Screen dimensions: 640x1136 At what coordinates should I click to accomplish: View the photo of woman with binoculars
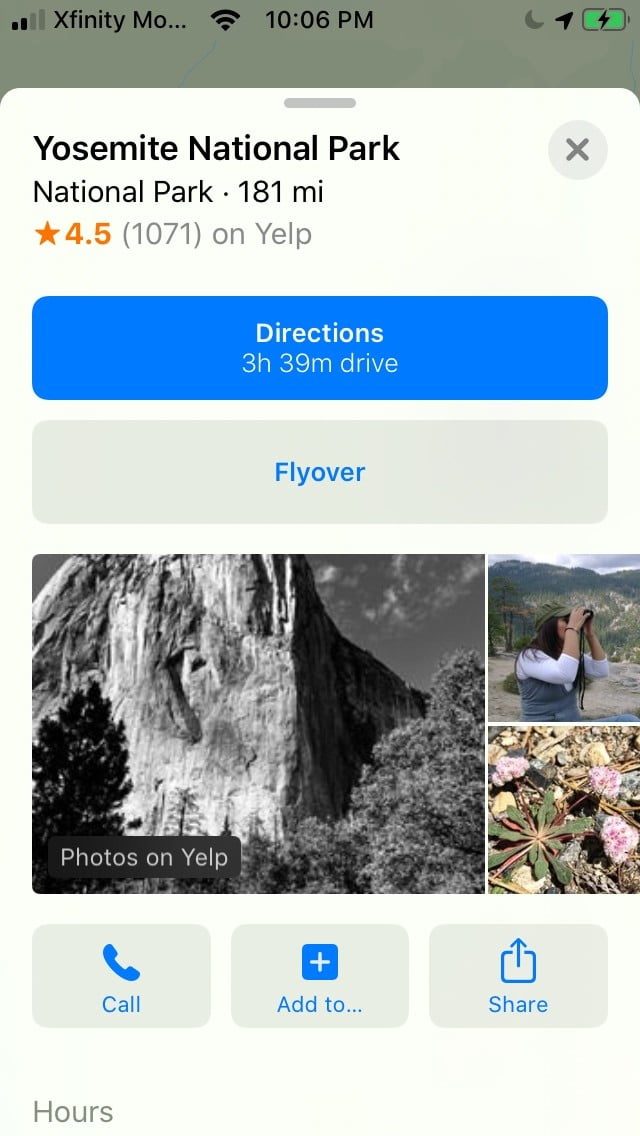point(564,637)
